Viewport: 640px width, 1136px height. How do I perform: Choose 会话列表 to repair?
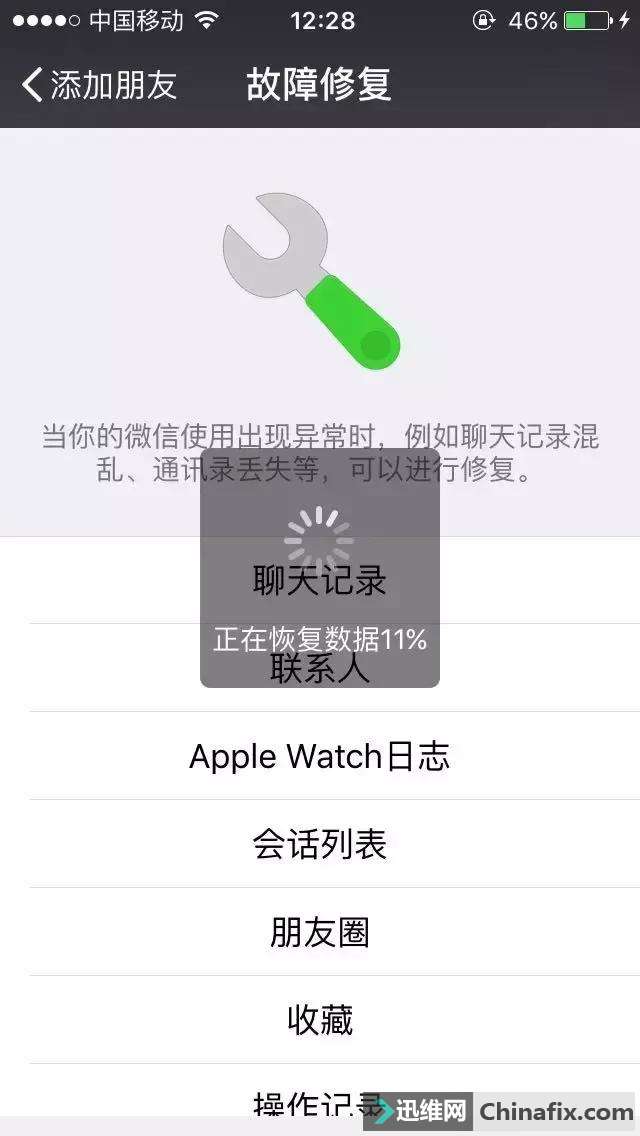320,844
